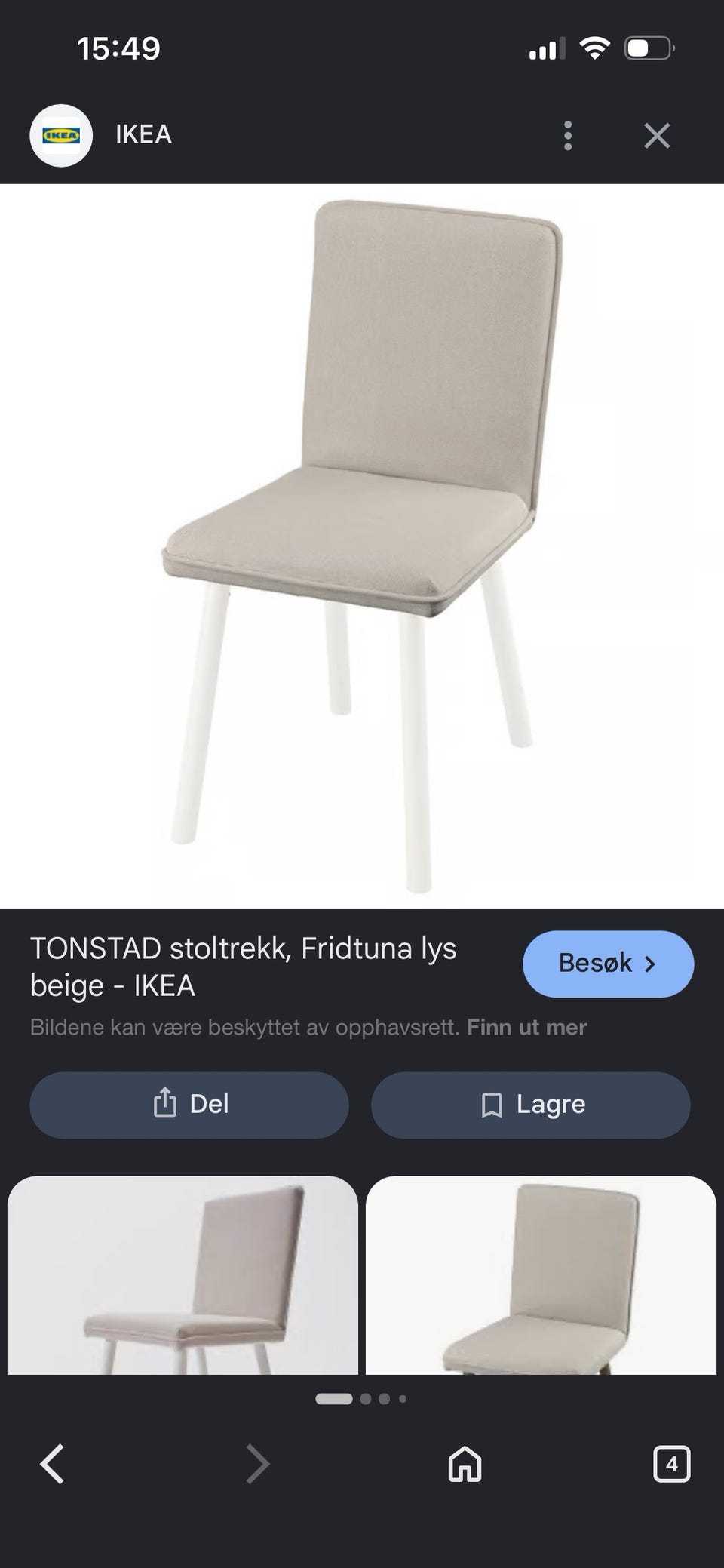Go to the browser home page
724x1568 pixels.
tap(465, 1465)
